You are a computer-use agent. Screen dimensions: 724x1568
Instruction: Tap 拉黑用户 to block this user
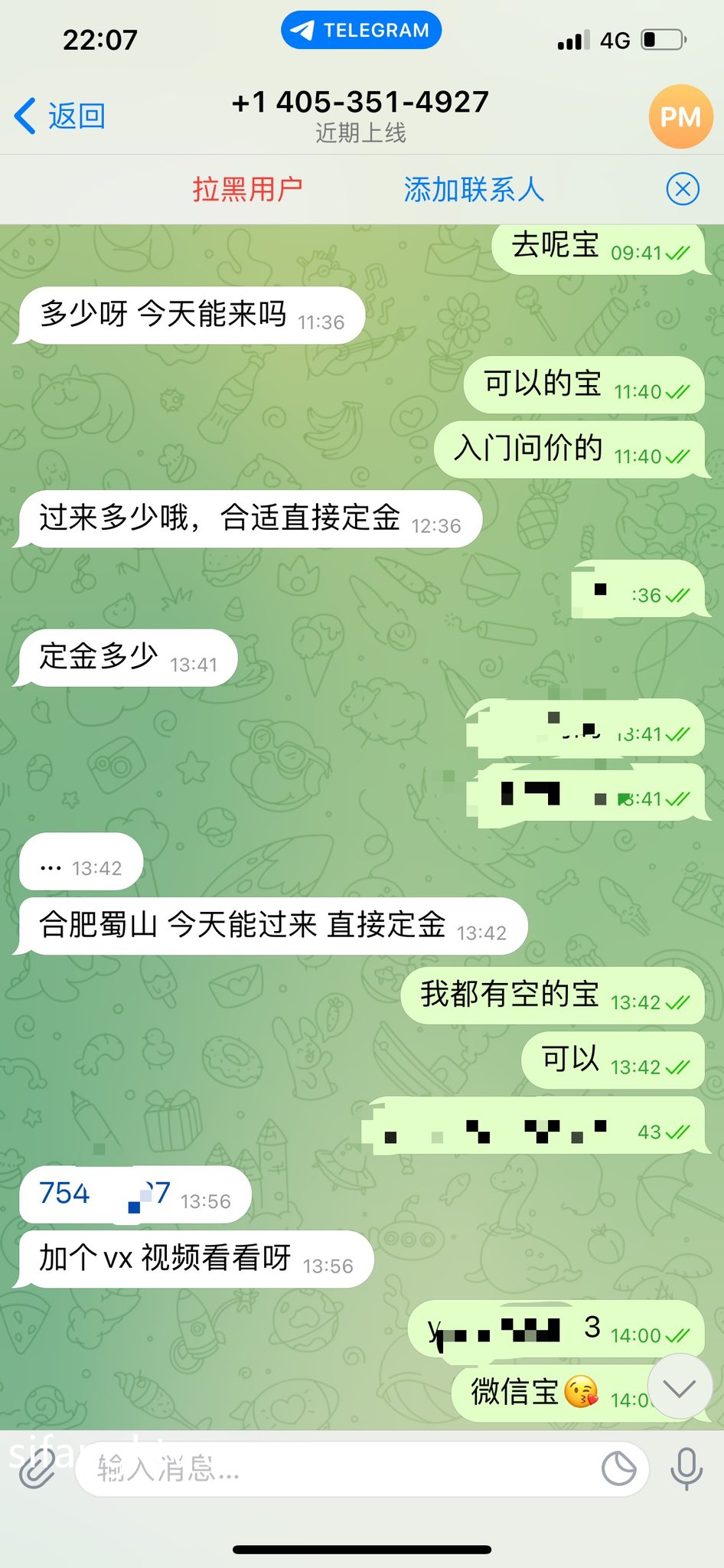(x=247, y=189)
